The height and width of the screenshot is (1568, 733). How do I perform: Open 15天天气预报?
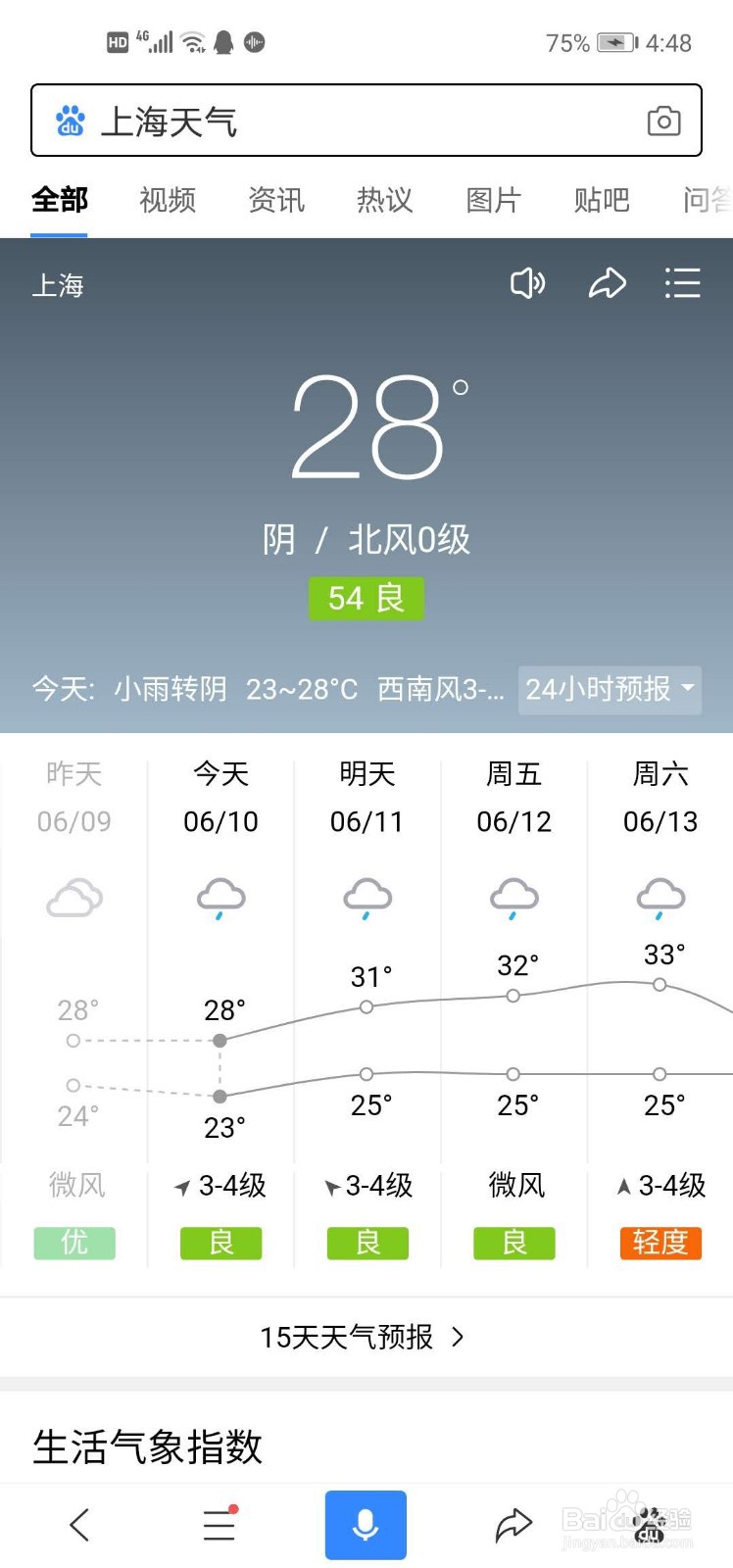pos(362,1337)
